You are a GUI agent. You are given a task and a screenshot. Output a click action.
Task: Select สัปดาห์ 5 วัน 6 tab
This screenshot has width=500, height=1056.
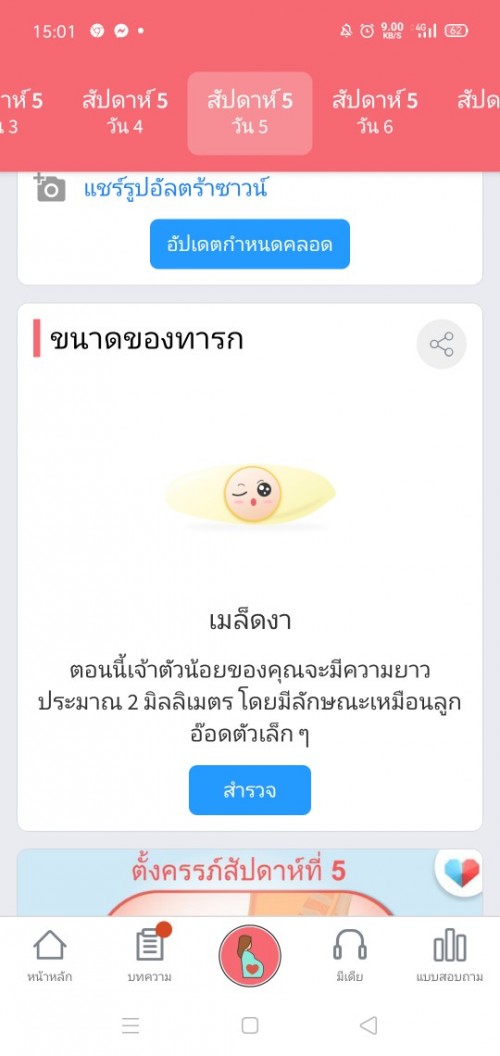click(375, 113)
